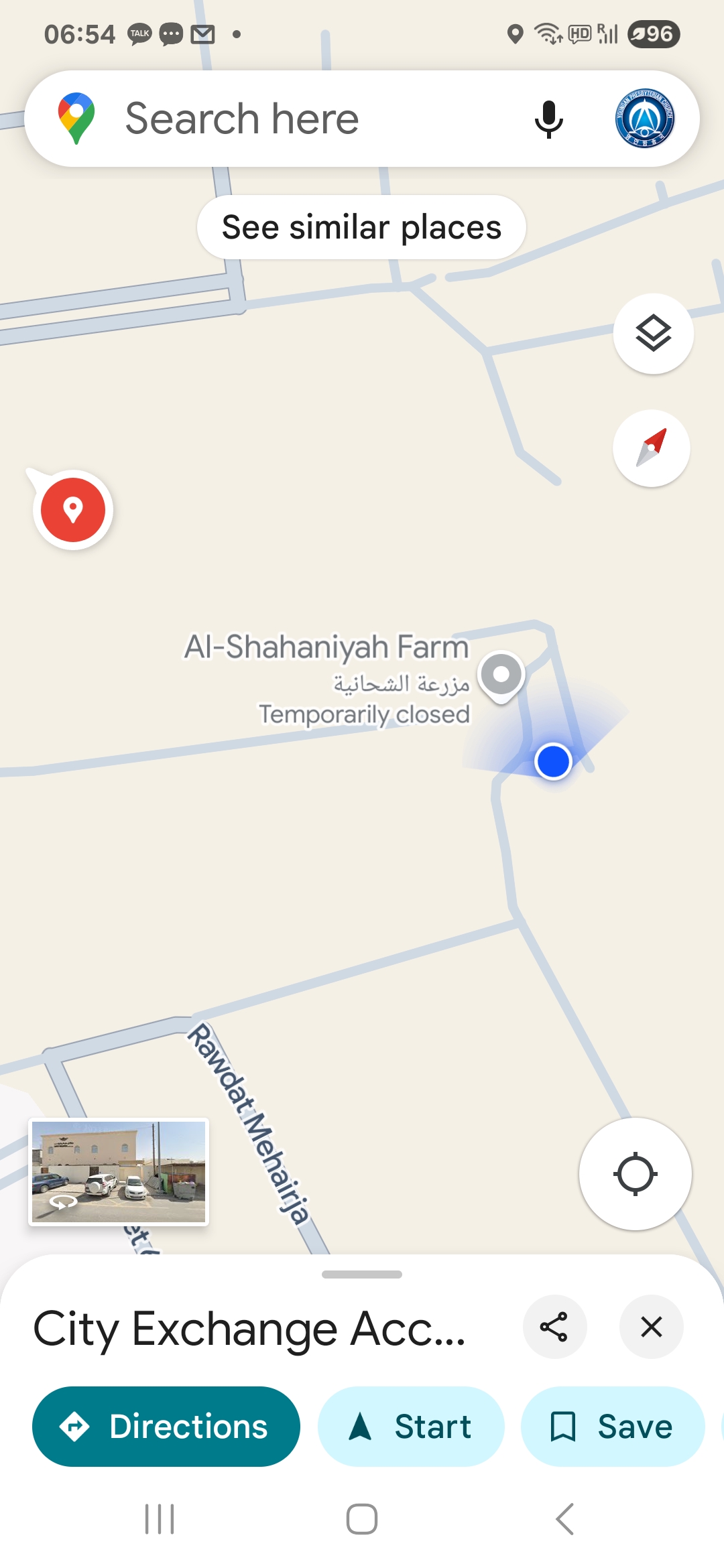Screen dimensions: 724x1568
Task: Open Al-Shahaniyah Farm place marker
Action: (501, 676)
